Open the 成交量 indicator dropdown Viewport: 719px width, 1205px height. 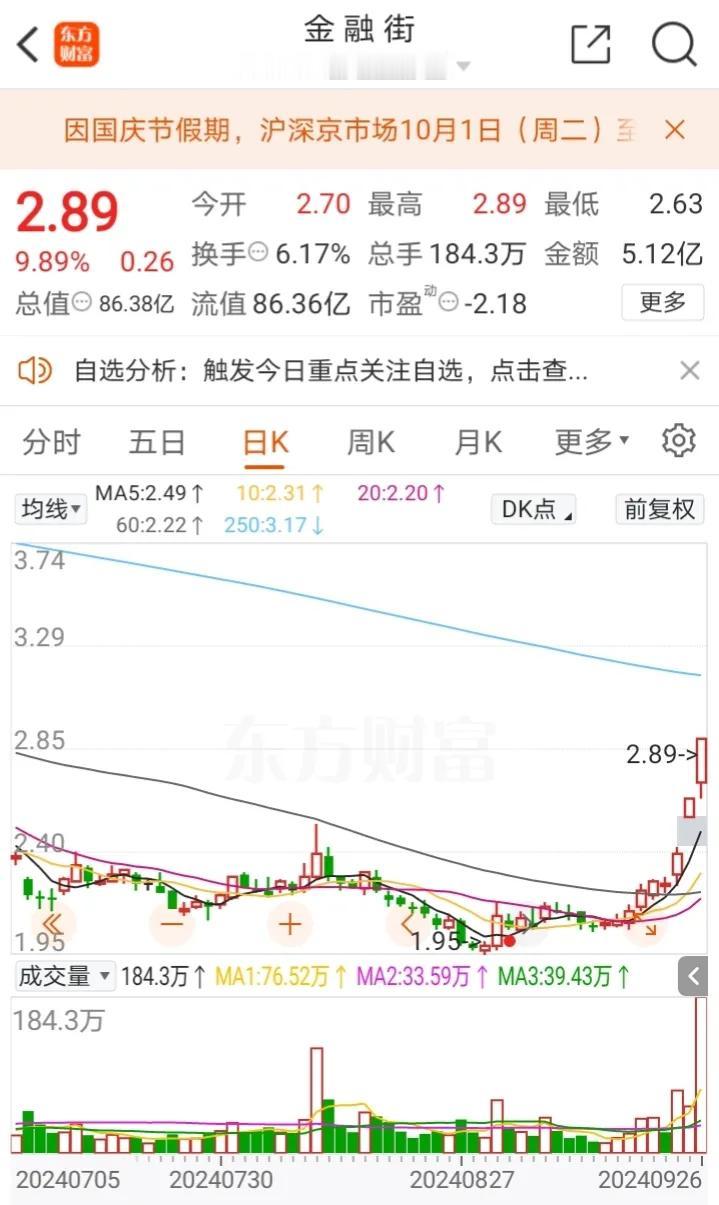coord(64,976)
